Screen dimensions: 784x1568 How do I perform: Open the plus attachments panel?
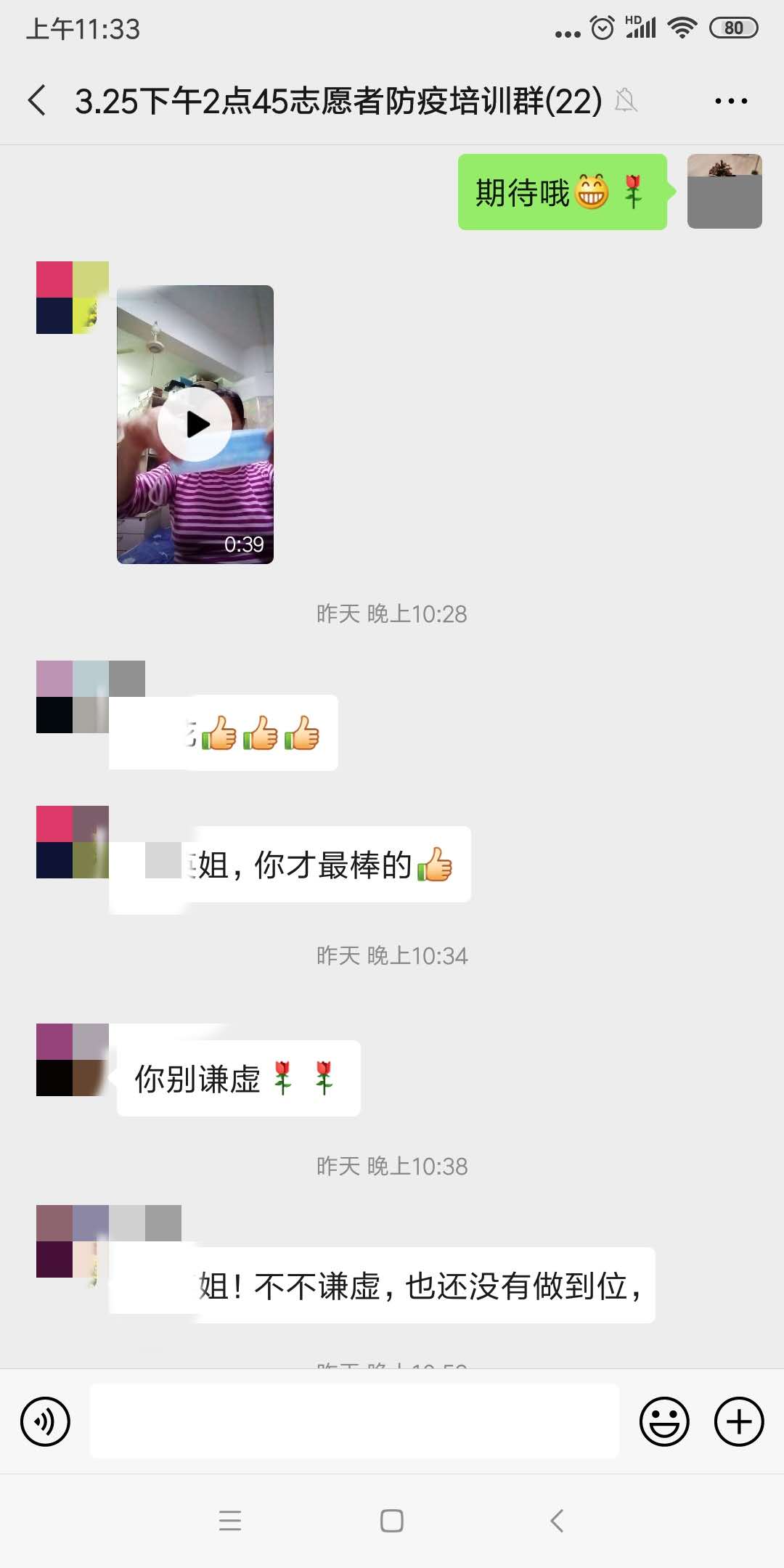pyautogui.click(x=739, y=1421)
